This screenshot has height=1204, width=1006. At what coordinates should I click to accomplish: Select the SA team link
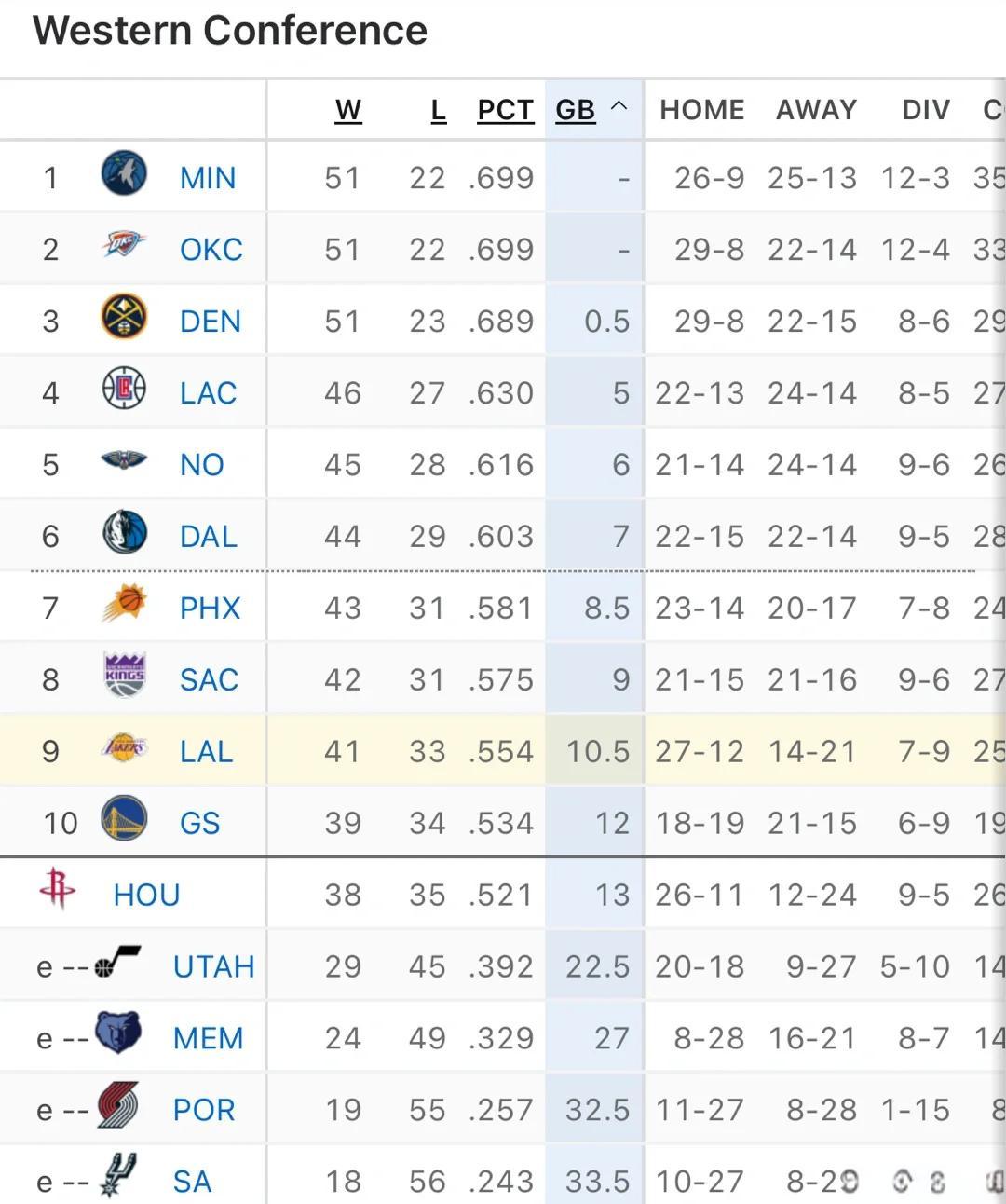coord(192,1183)
